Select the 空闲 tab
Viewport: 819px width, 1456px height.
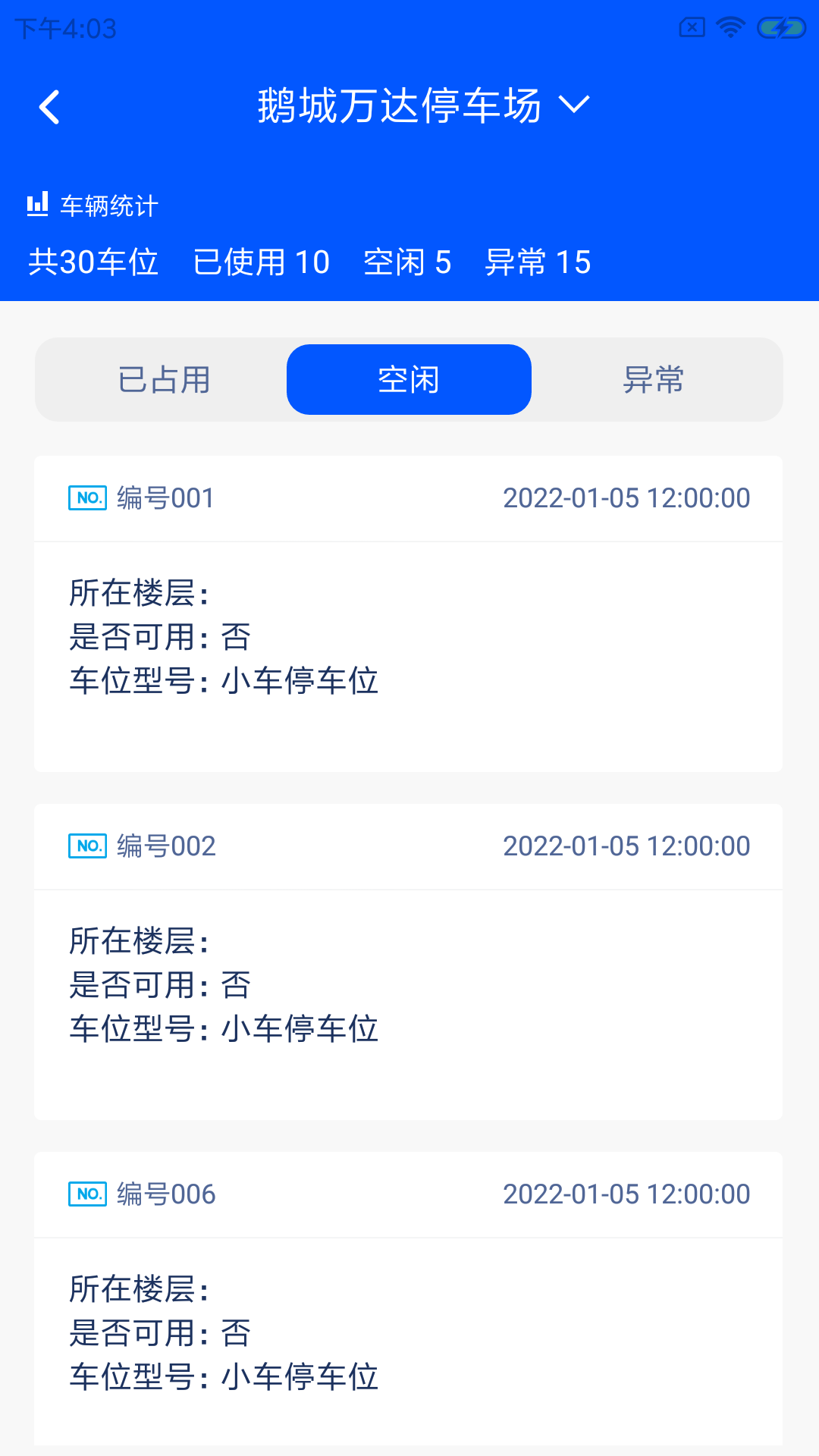[409, 379]
